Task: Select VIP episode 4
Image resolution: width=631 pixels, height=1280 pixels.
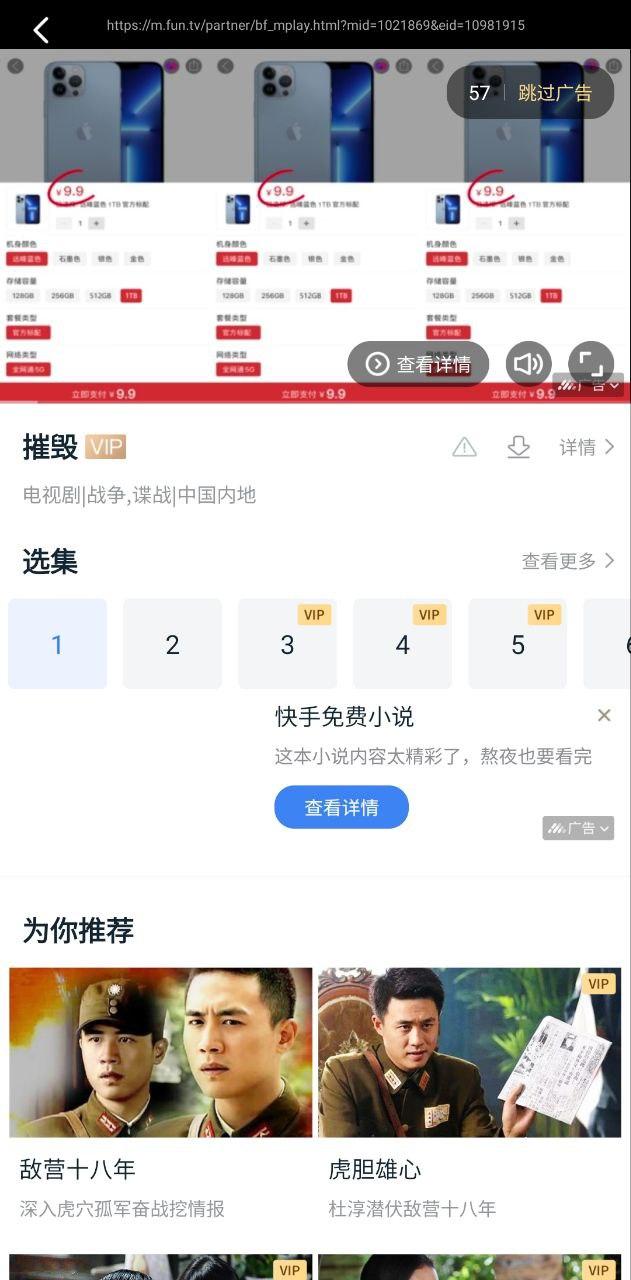Action: pos(402,645)
